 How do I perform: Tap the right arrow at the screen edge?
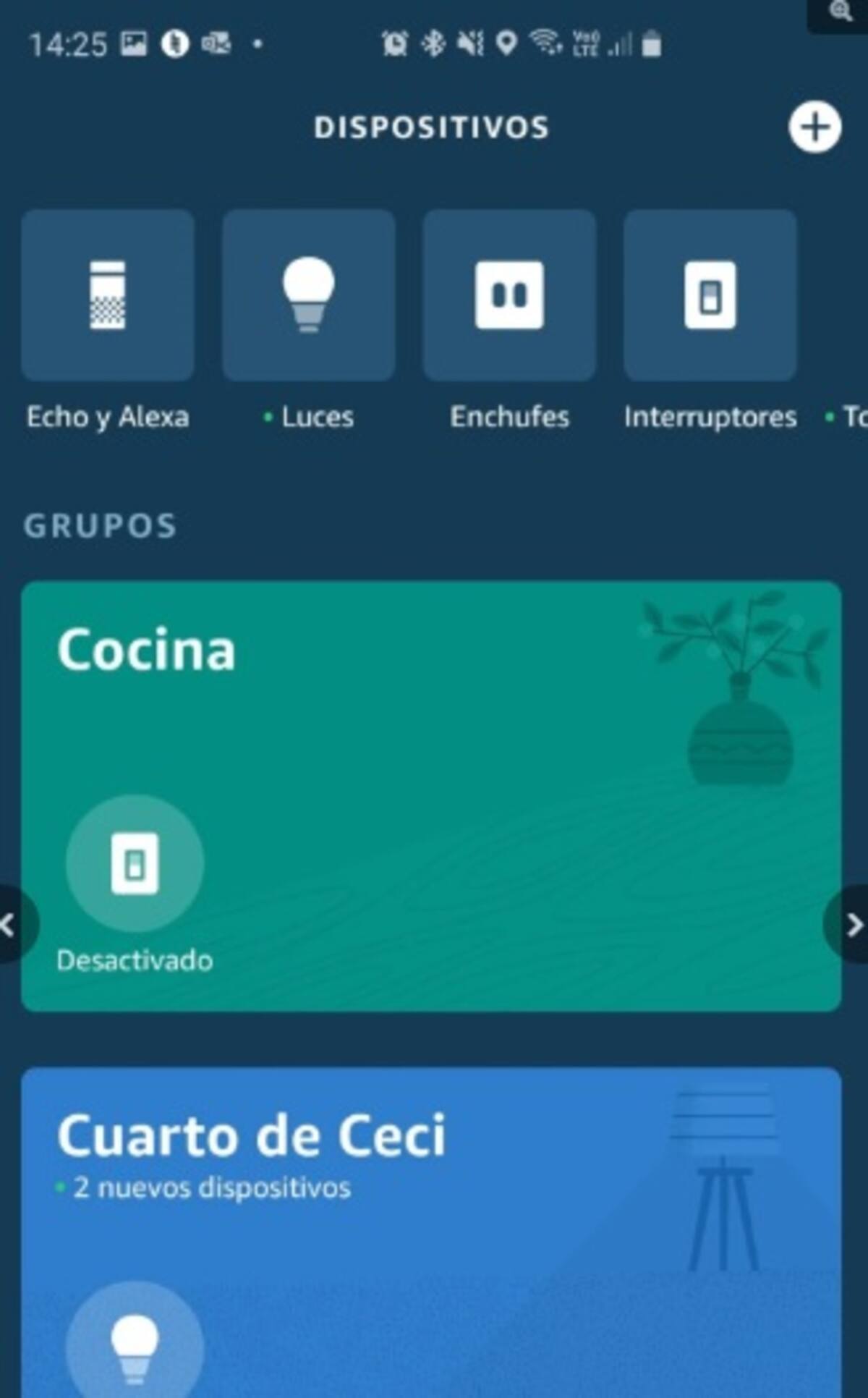click(x=854, y=924)
